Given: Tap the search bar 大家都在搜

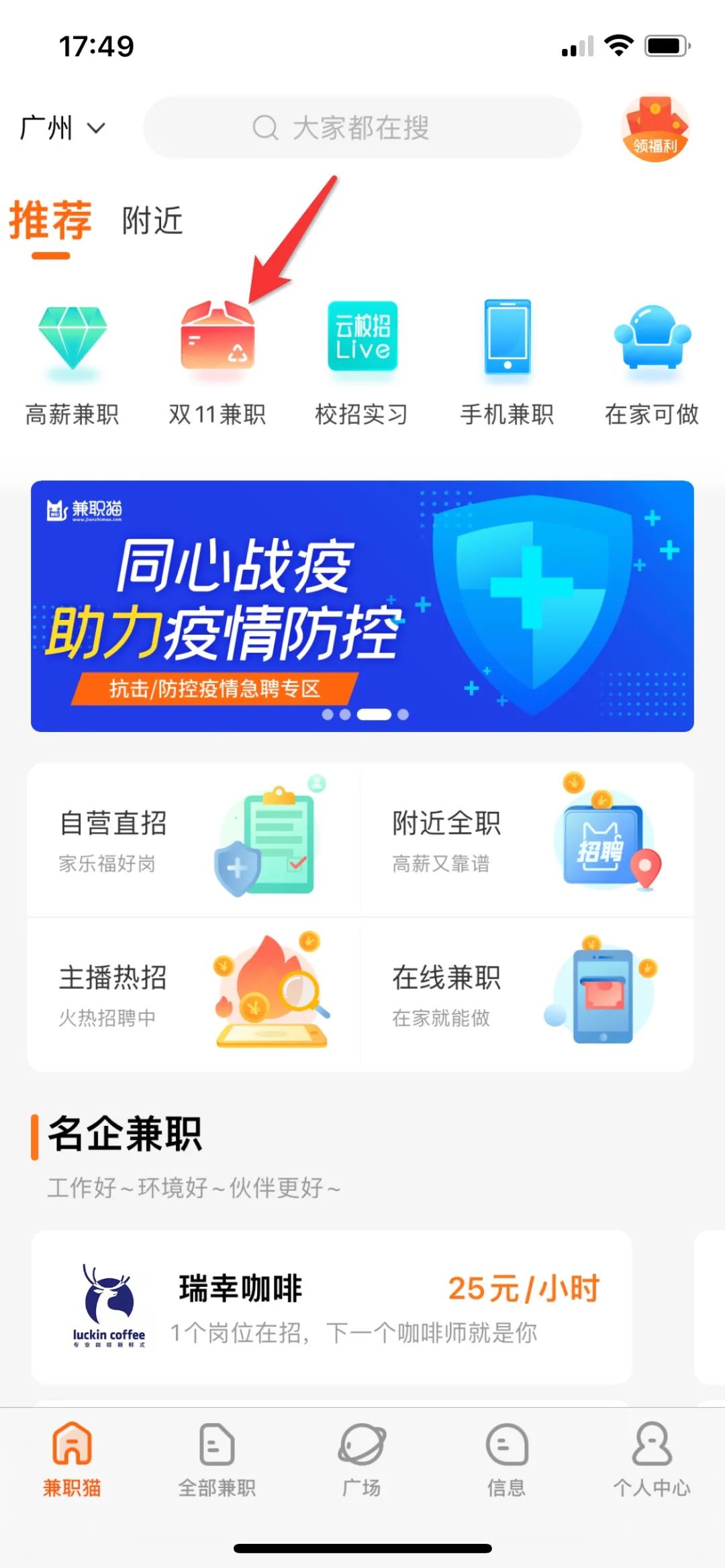Looking at the screenshot, I should click(362, 129).
